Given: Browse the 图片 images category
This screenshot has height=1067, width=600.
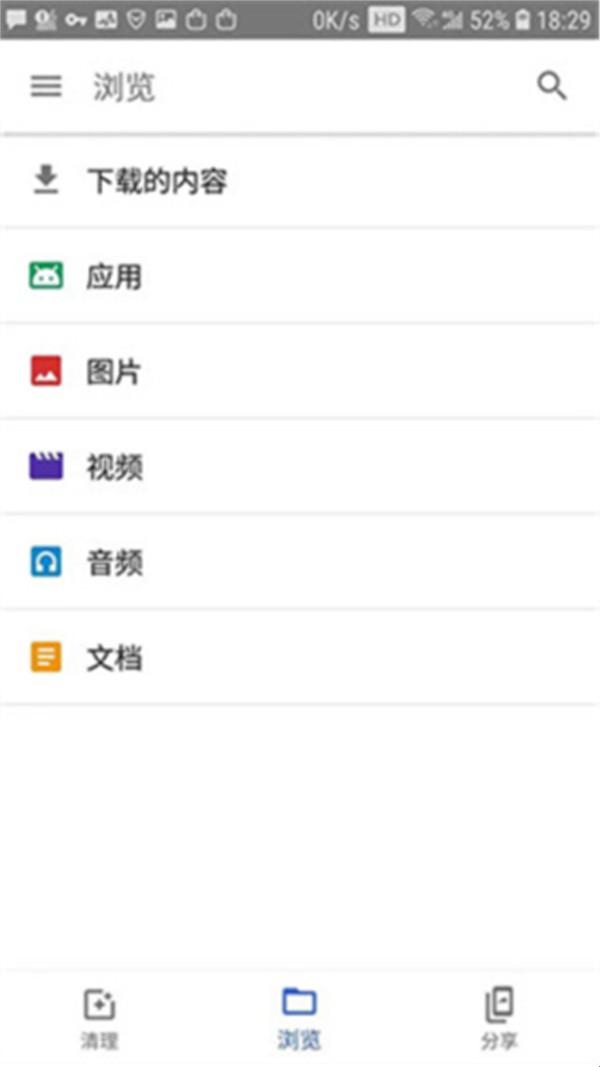Looking at the screenshot, I should click(300, 372).
